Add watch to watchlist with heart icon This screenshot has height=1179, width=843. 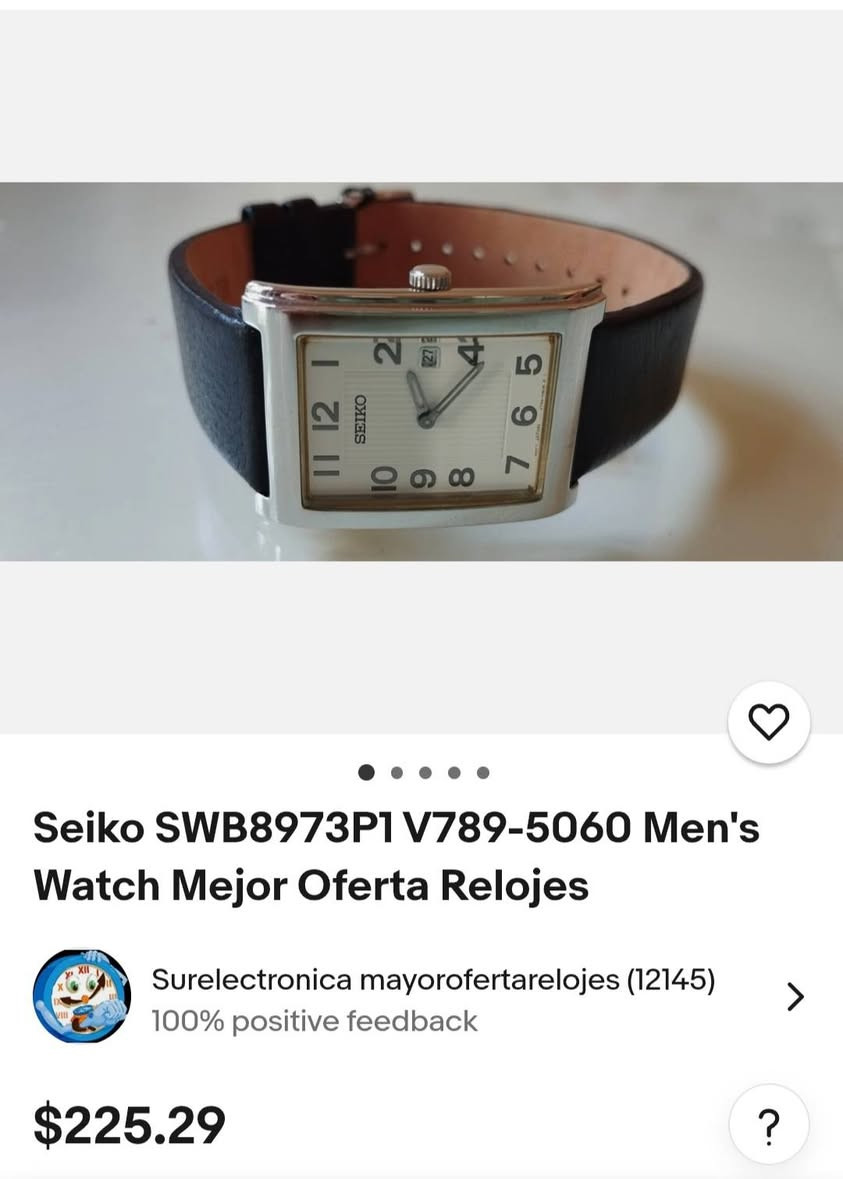[768, 722]
